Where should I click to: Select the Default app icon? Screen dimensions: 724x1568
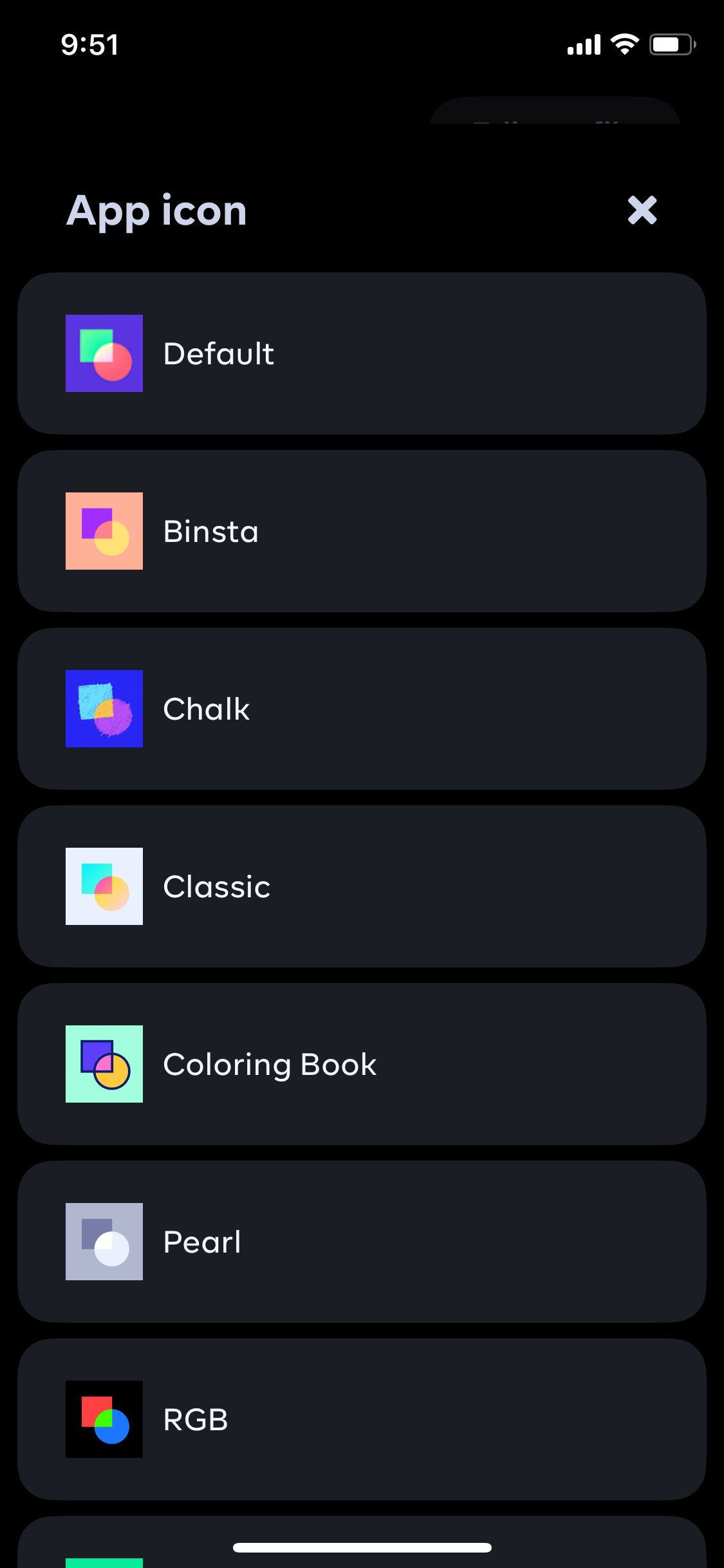362,353
